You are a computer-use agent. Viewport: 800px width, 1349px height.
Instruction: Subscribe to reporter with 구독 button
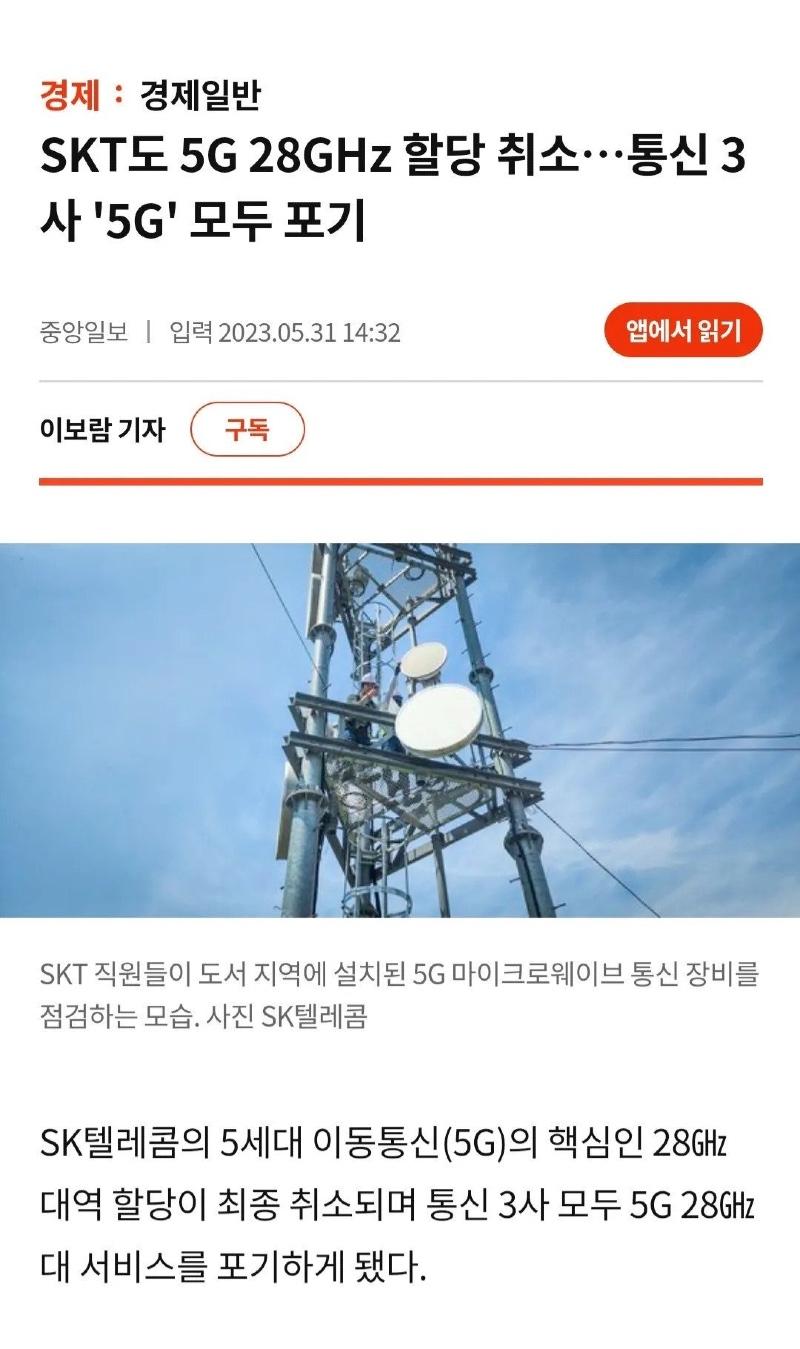[x=247, y=430]
